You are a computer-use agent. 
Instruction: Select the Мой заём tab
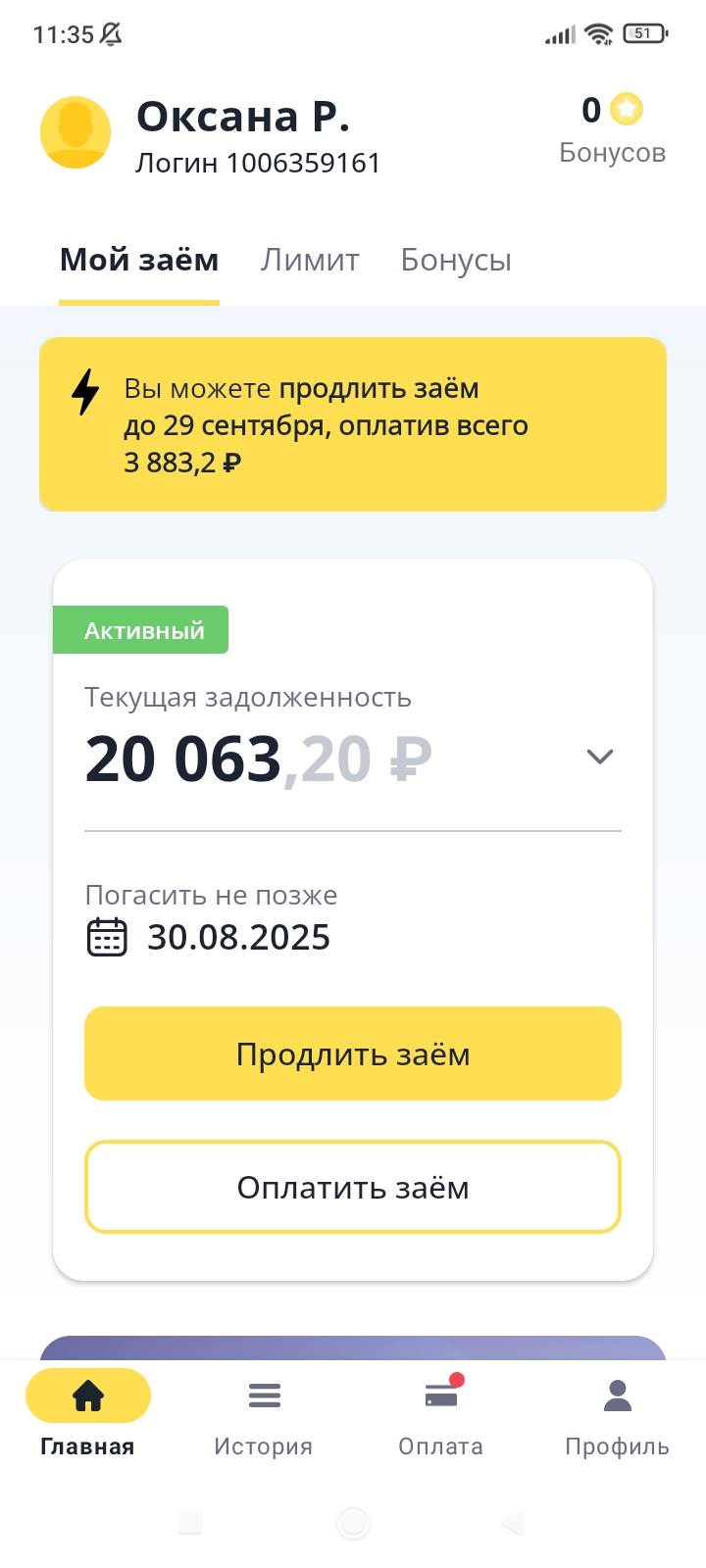138,260
